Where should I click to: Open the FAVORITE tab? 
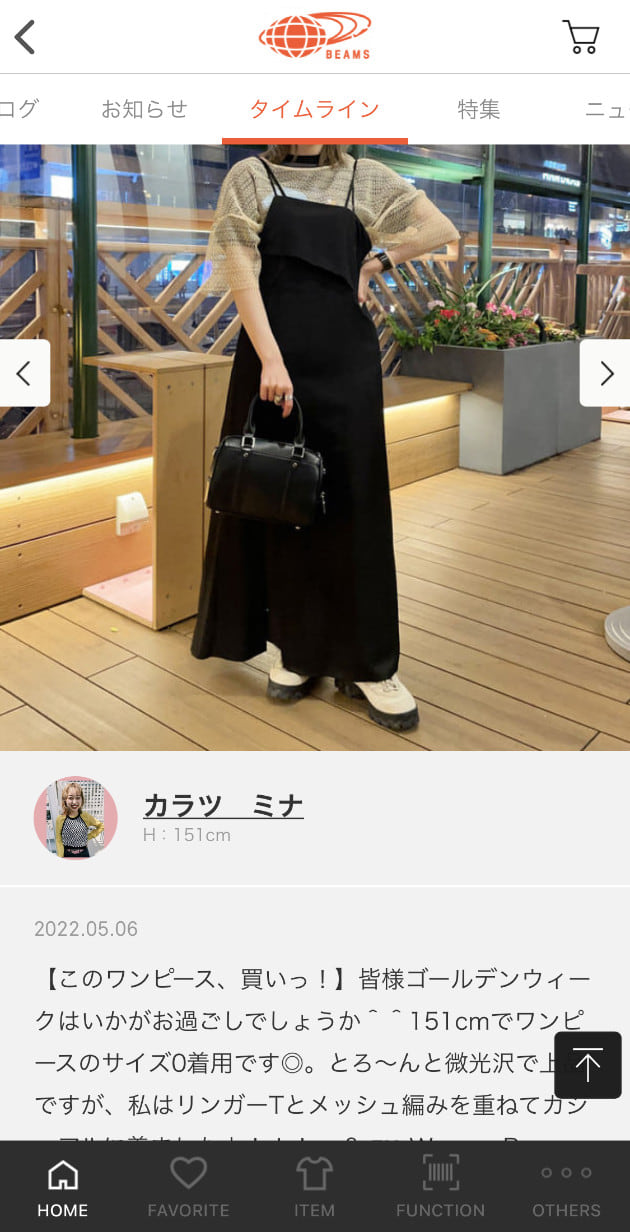click(x=188, y=1187)
